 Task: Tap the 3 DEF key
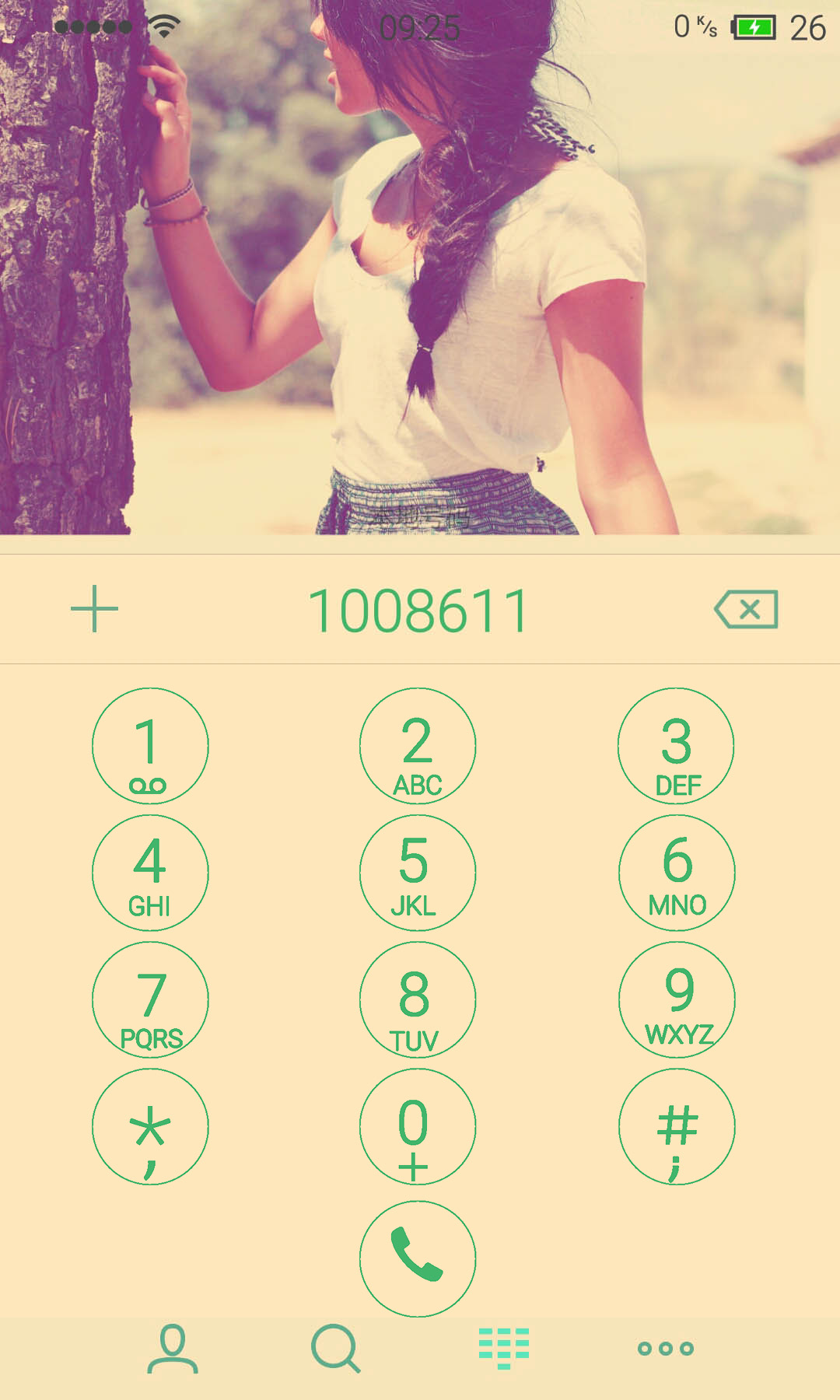tap(676, 746)
